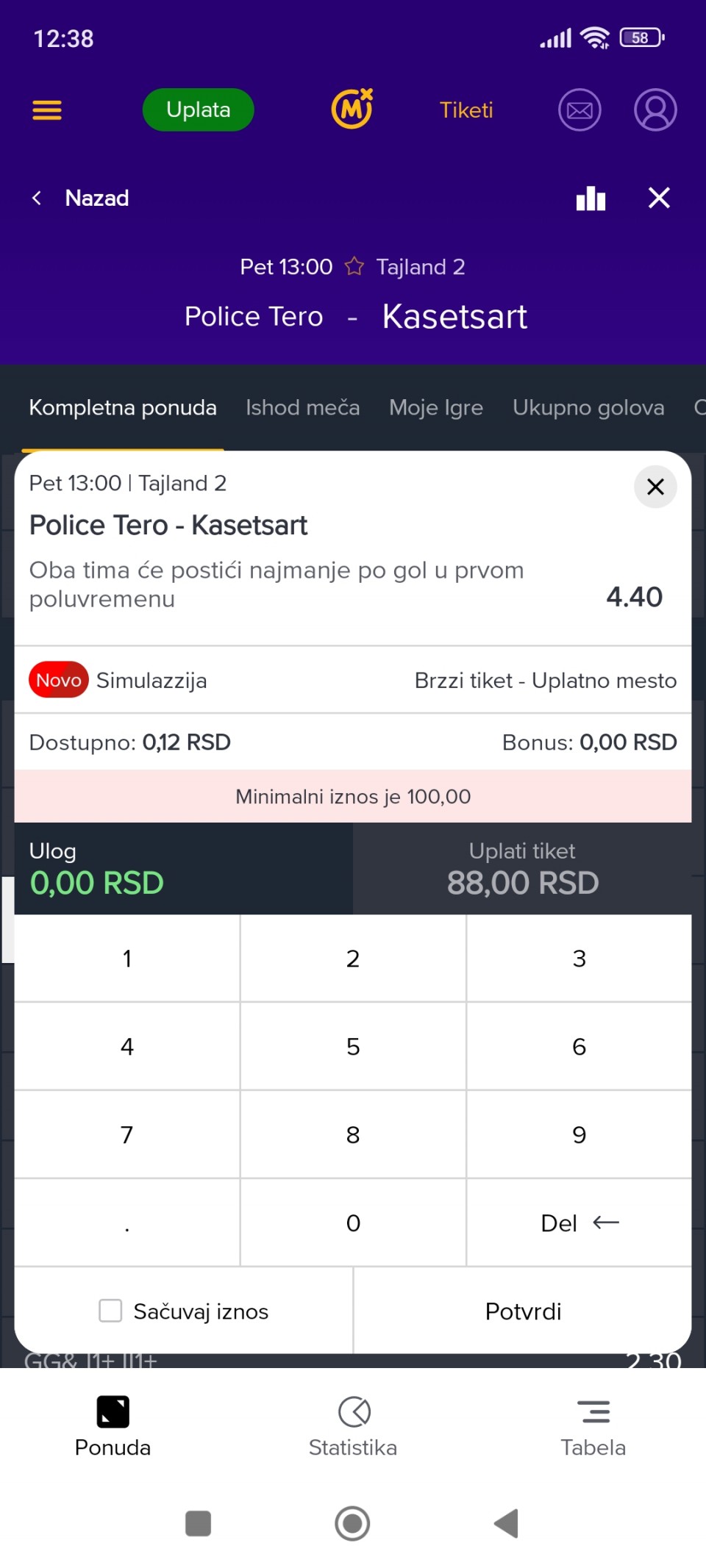Tap Uplati tiket to pay ticket
Screen dimensions: 706x1568
[522, 869]
